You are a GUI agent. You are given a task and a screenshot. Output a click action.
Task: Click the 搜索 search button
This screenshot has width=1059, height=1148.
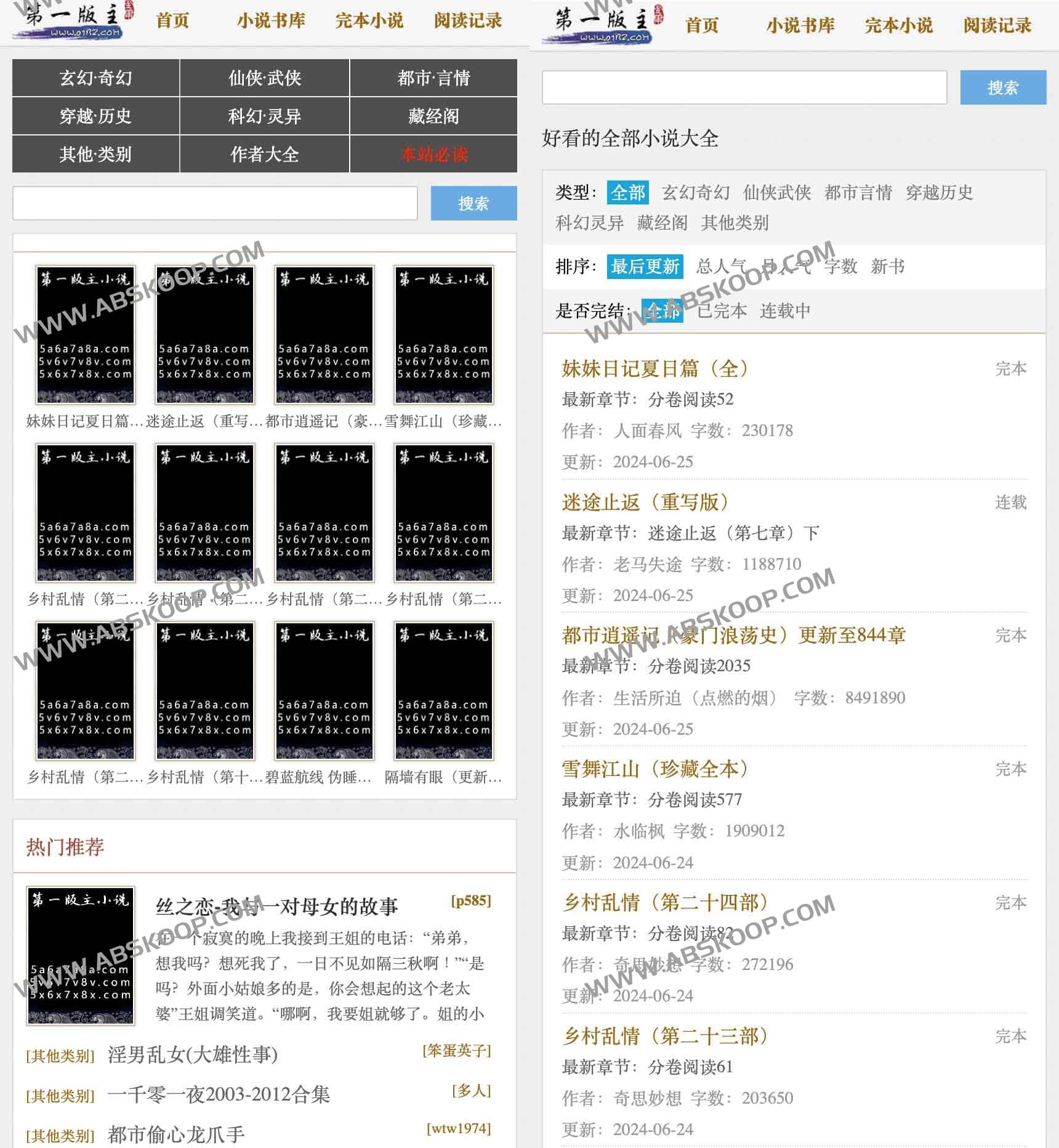(x=473, y=203)
